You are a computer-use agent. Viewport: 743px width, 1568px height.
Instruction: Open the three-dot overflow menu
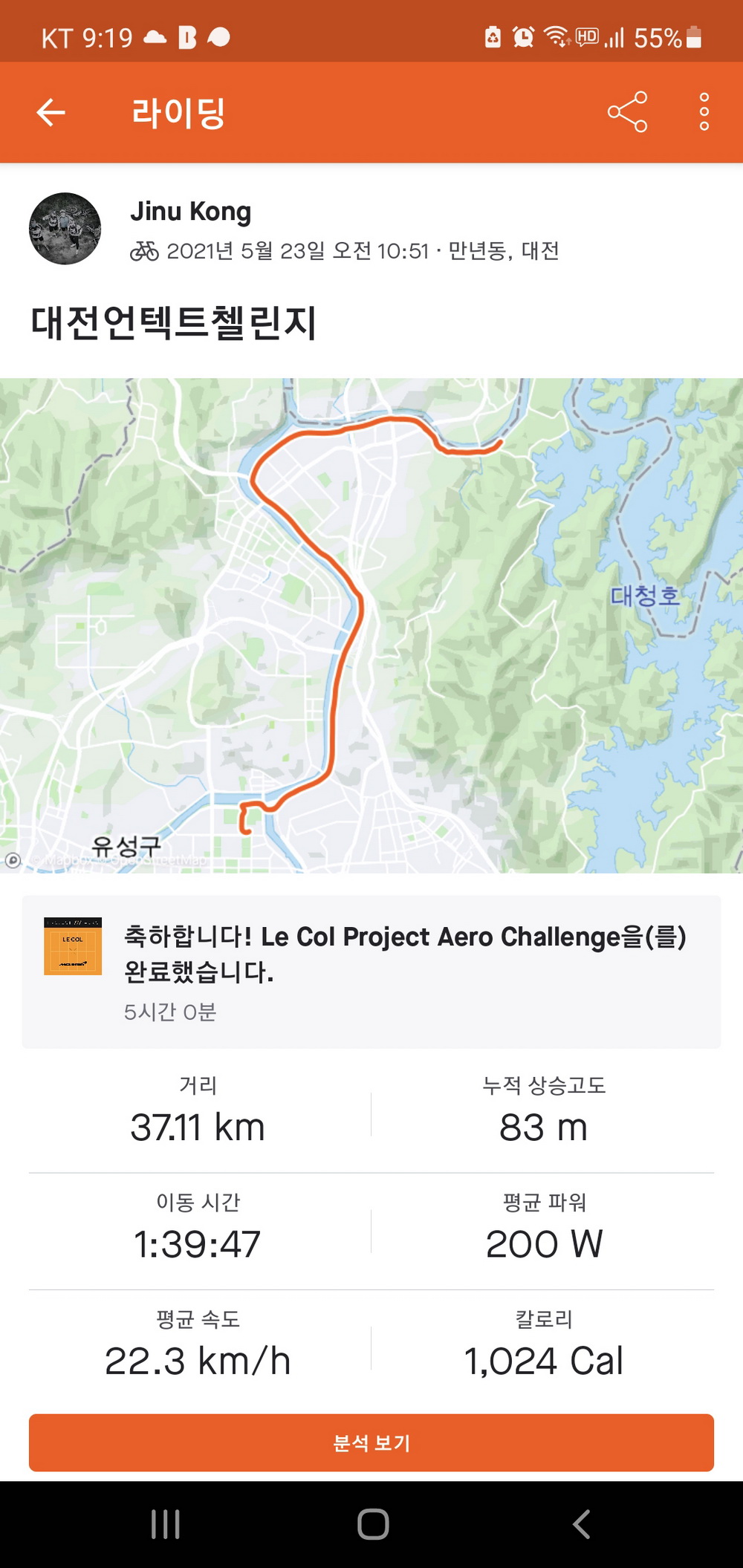point(704,112)
